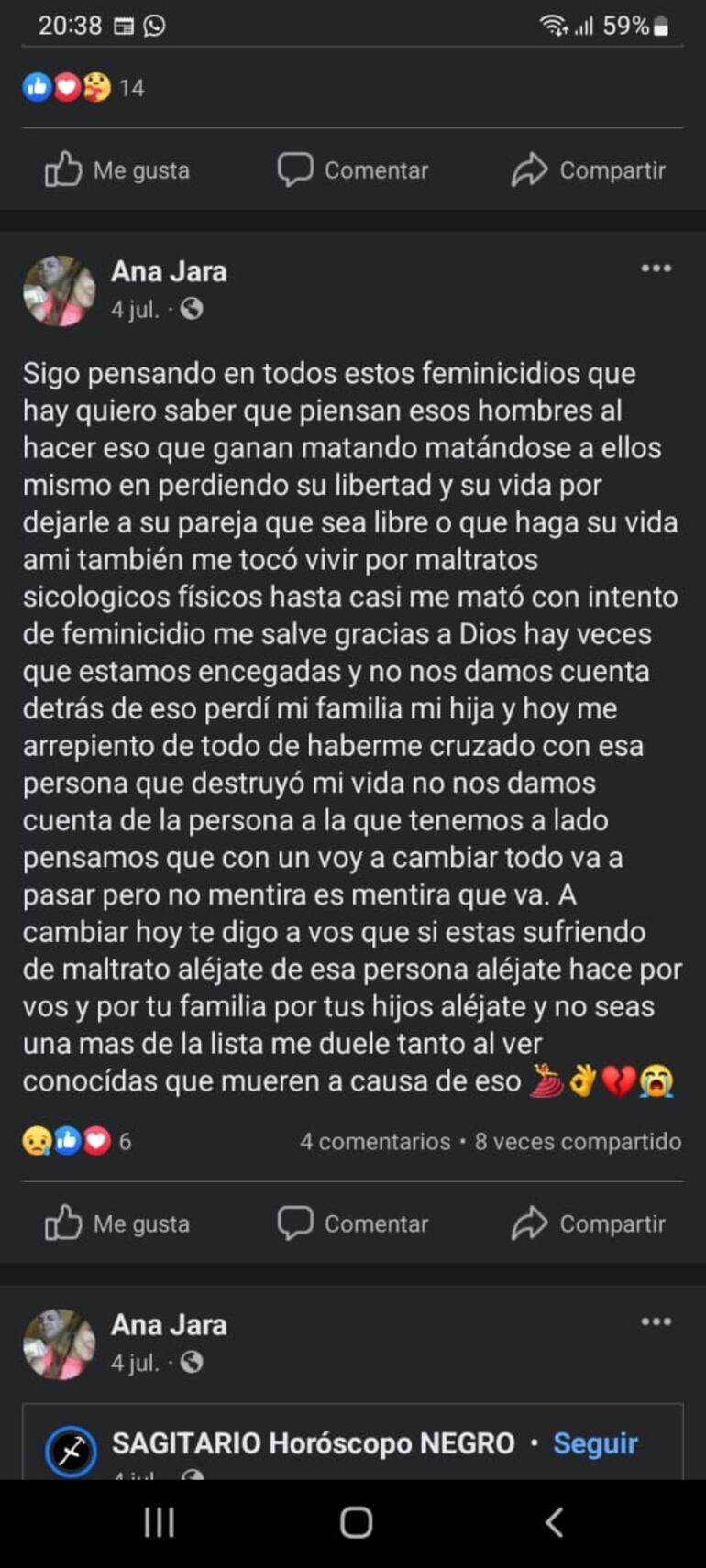The height and width of the screenshot is (1568, 706).
Task: Tap the Recents button in the navigation bar
Action: pos(159,1521)
